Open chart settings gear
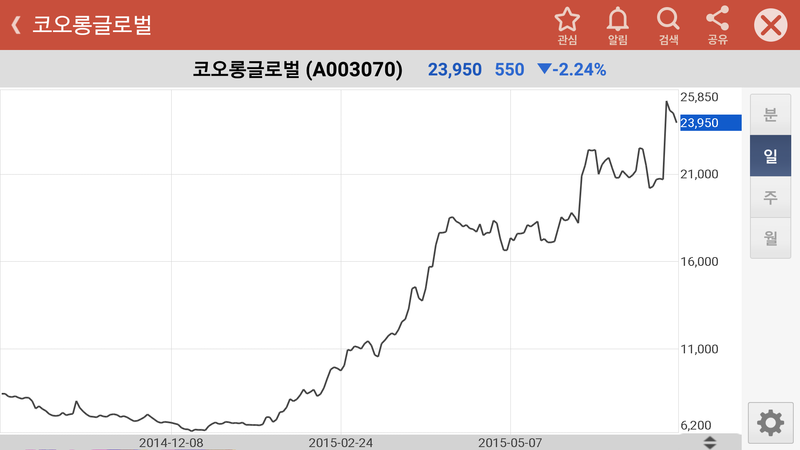 (x=770, y=422)
